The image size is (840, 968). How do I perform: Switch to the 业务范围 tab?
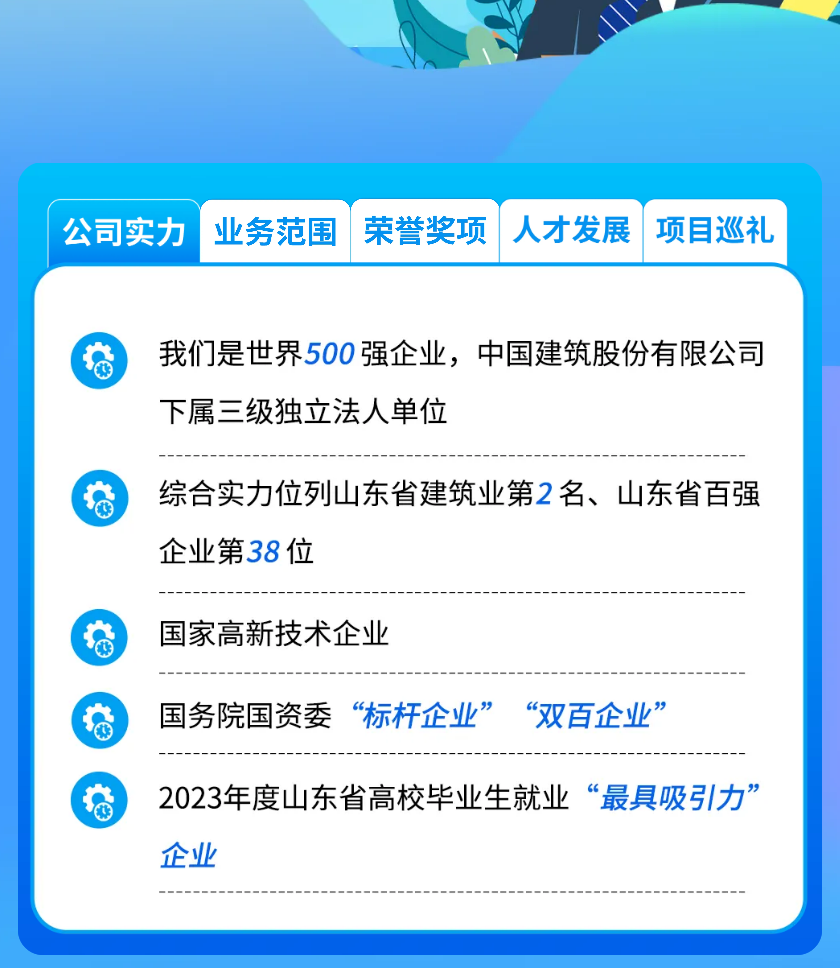275,232
